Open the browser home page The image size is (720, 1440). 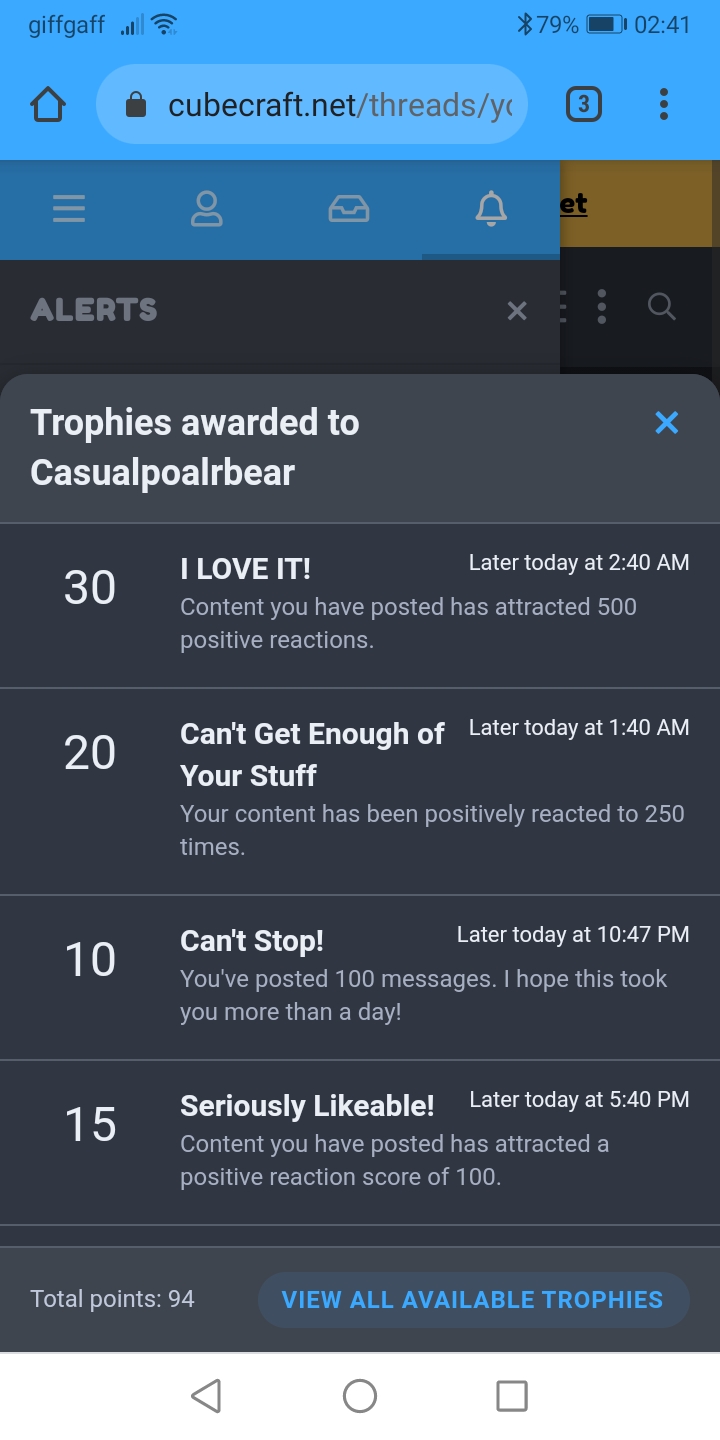[x=48, y=104]
